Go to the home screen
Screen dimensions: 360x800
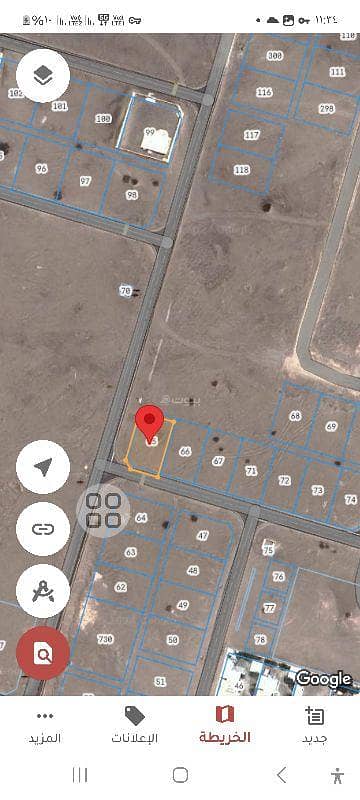(181, 775)
